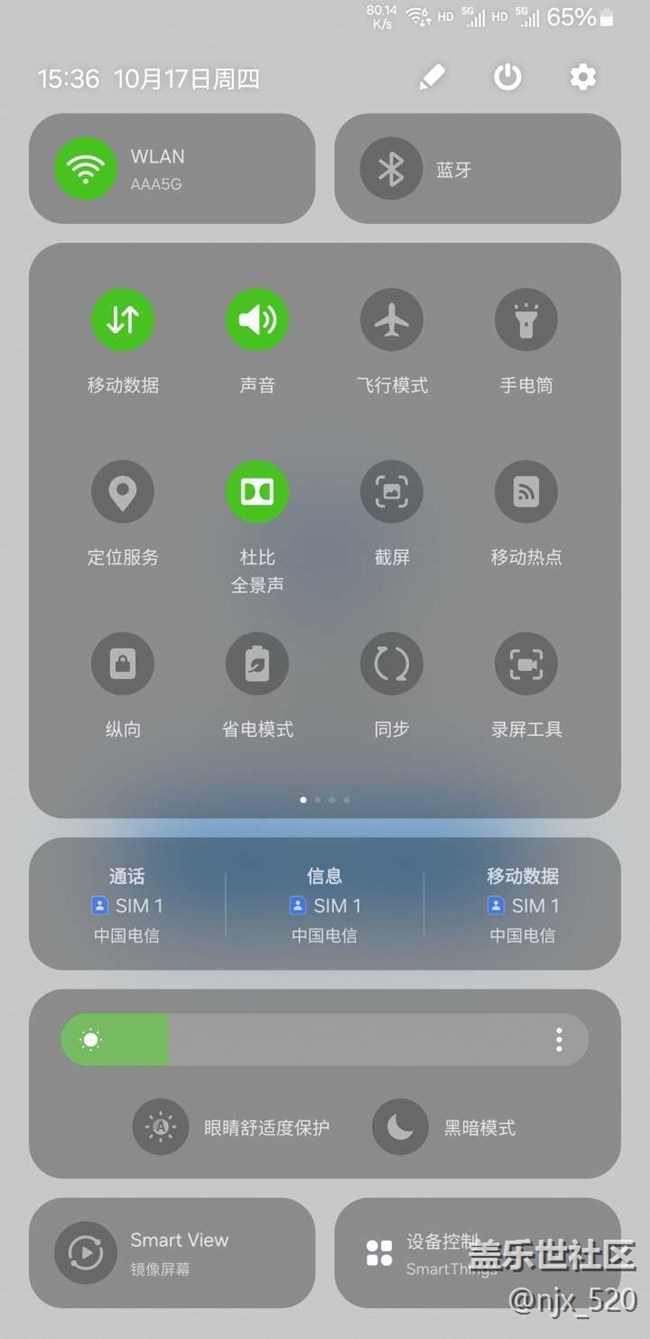Switch on the 手电筒 flashlight
The image size is (650, 1339).
[526, 320]
